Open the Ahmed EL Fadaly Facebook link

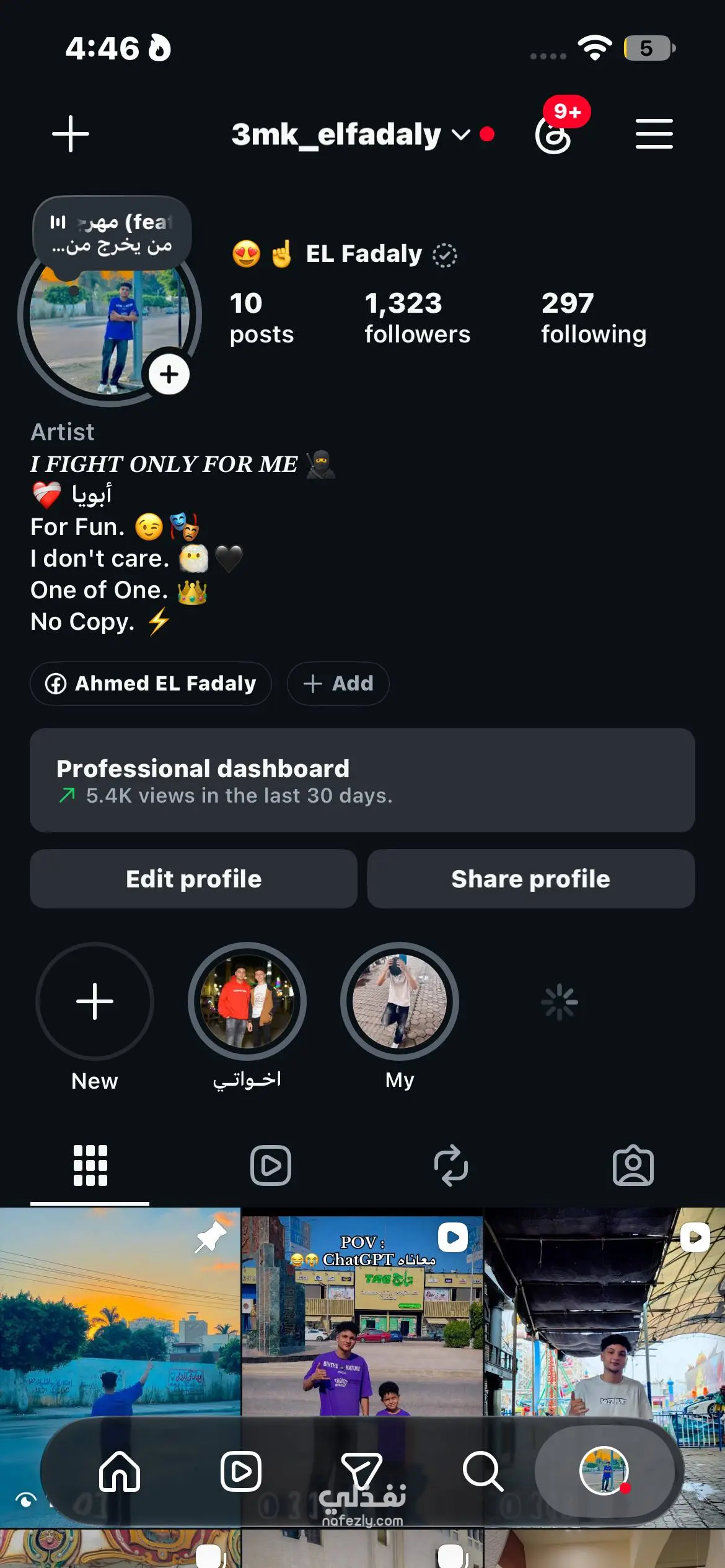click(x=151, y=684)
